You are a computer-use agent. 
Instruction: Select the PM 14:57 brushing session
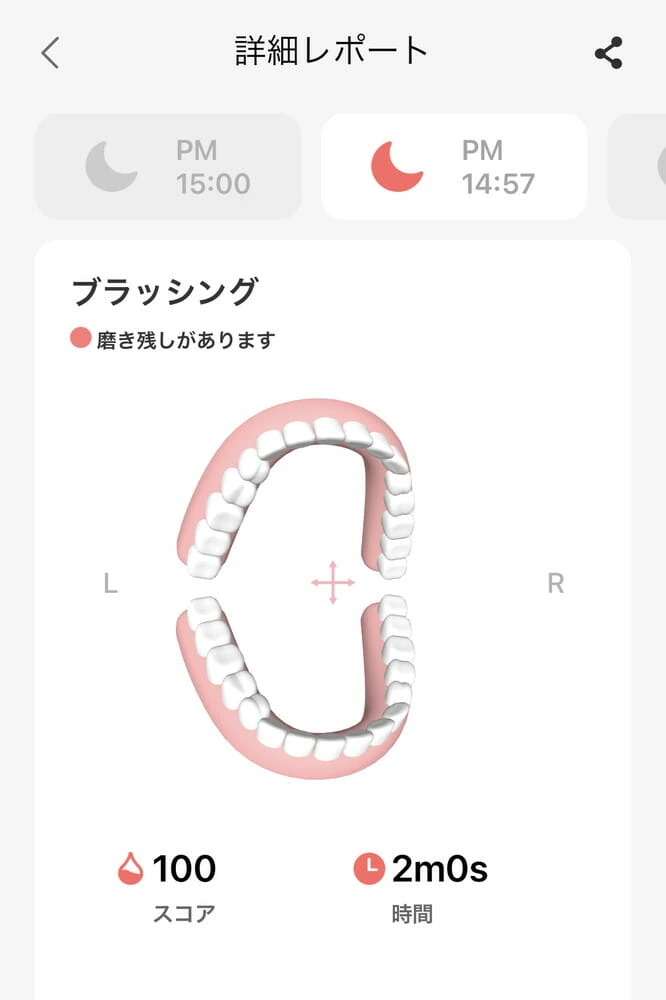(x=453, y=166)
